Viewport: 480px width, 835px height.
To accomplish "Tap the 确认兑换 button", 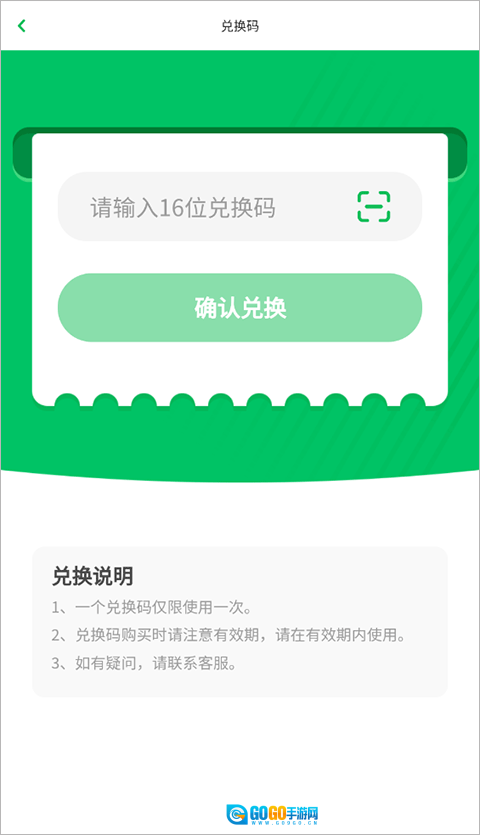I will pos(240,308).
